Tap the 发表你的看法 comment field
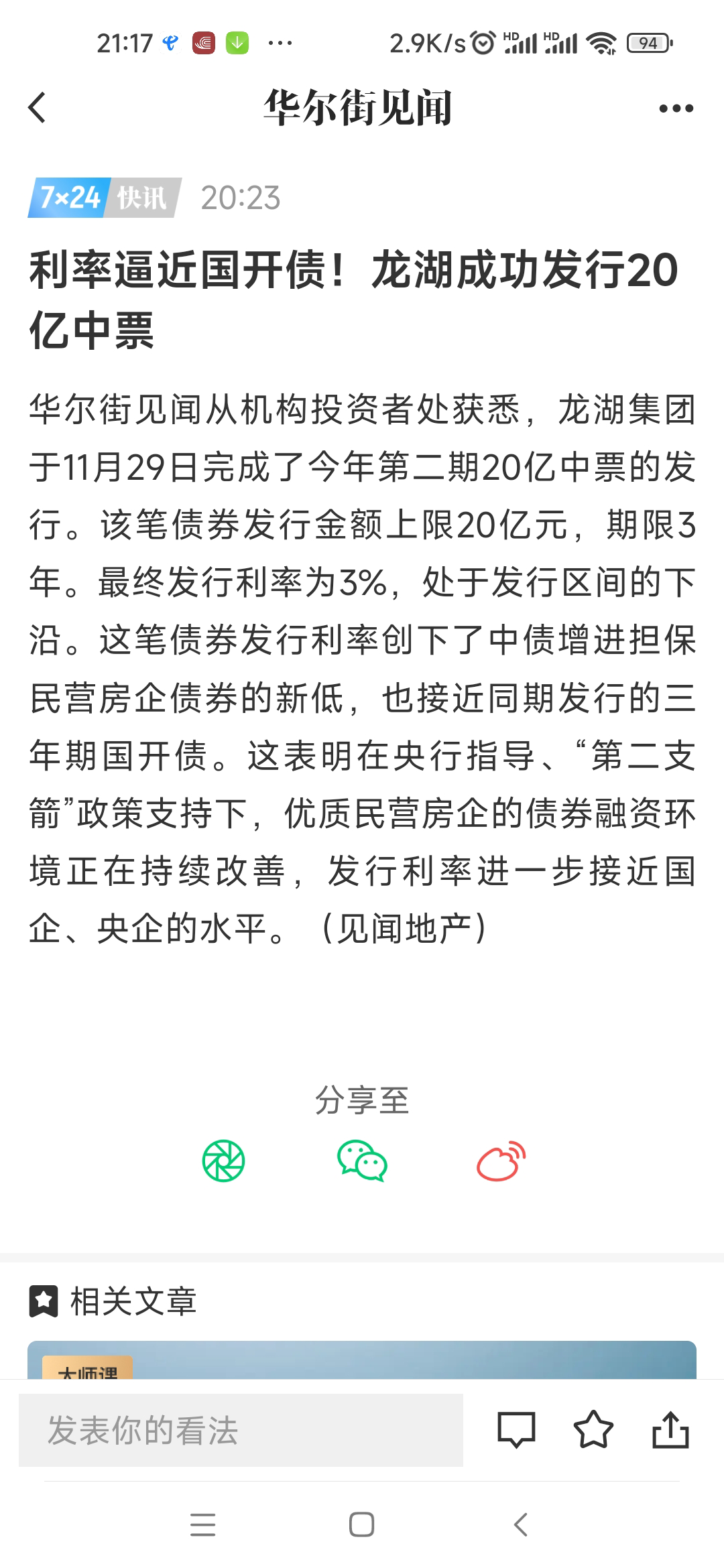The image size is (724, 1568). click(x=241, y=1430)
